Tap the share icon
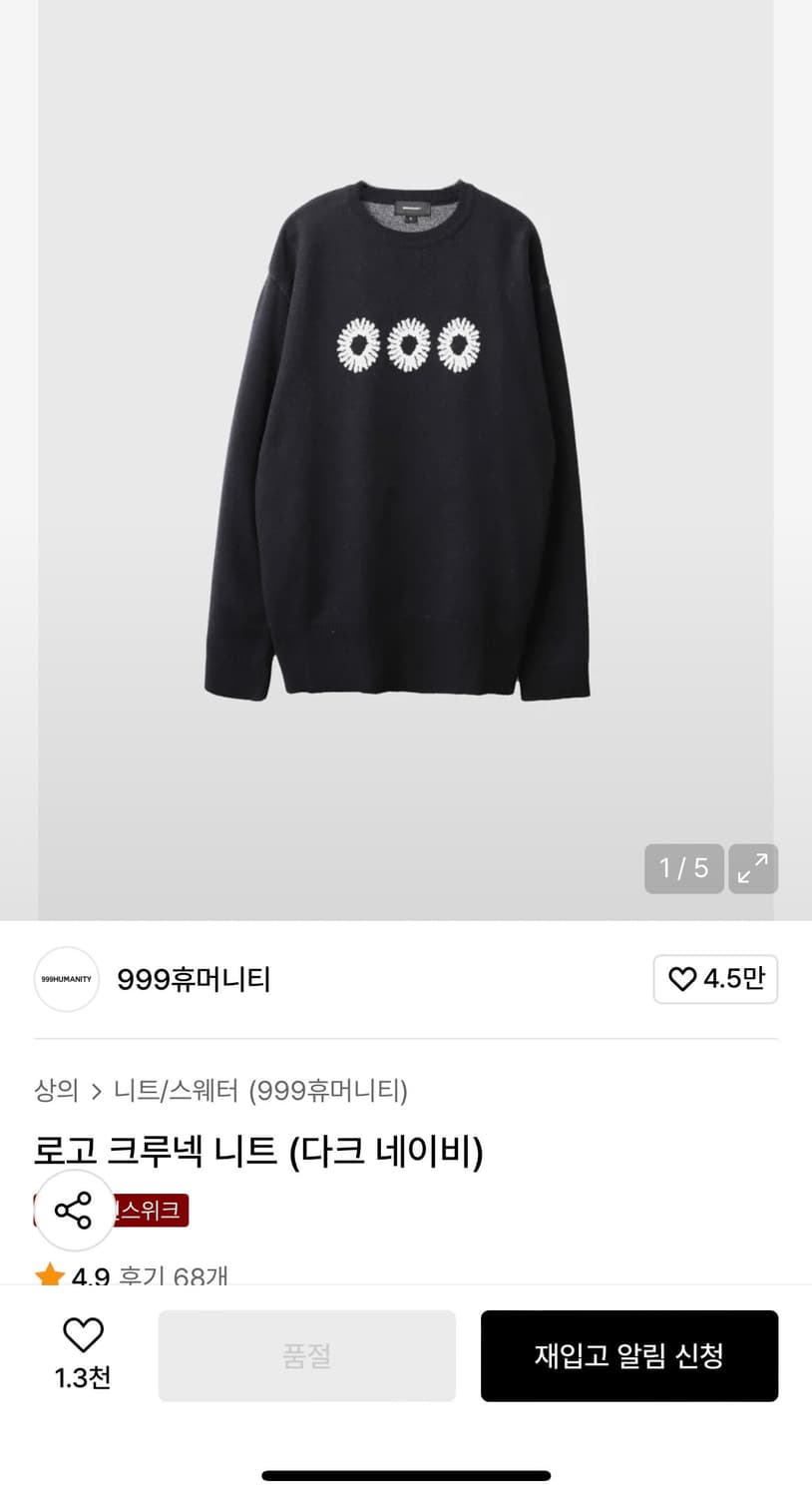Image resolution: width=812 pixels, height=1497 pixels. [x=74, y=1210]
